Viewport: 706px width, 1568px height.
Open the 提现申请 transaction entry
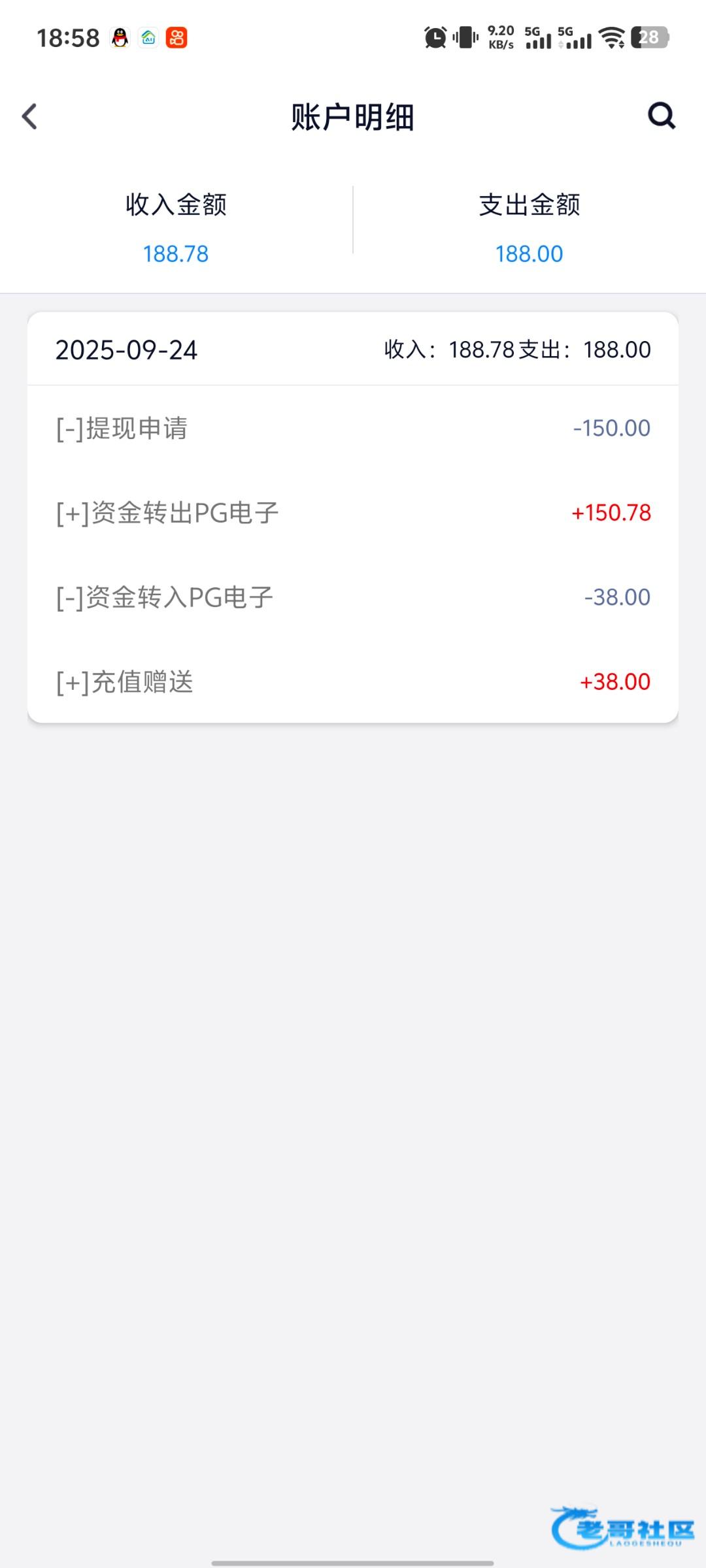coord(352,429)
